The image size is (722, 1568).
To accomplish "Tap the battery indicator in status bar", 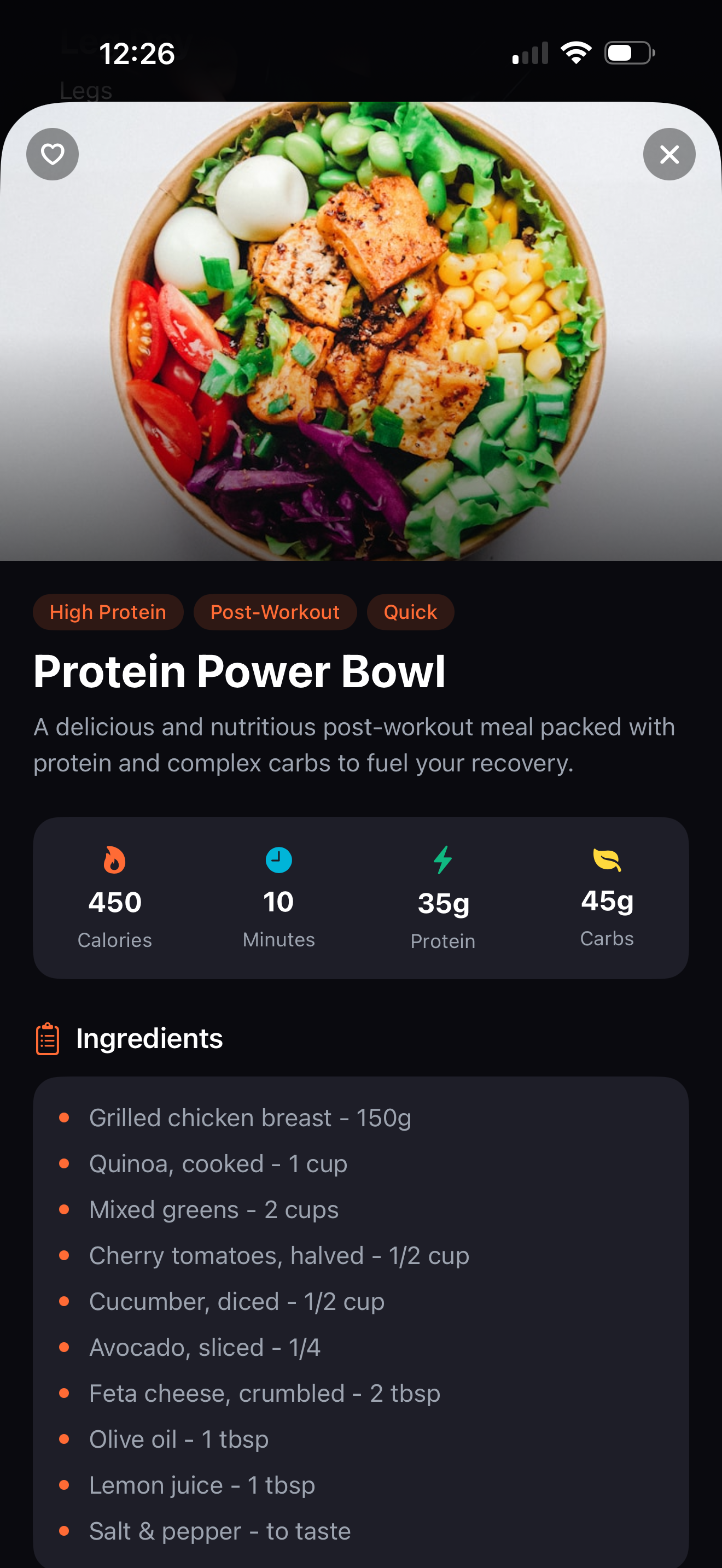I will [x=627, y=53].
